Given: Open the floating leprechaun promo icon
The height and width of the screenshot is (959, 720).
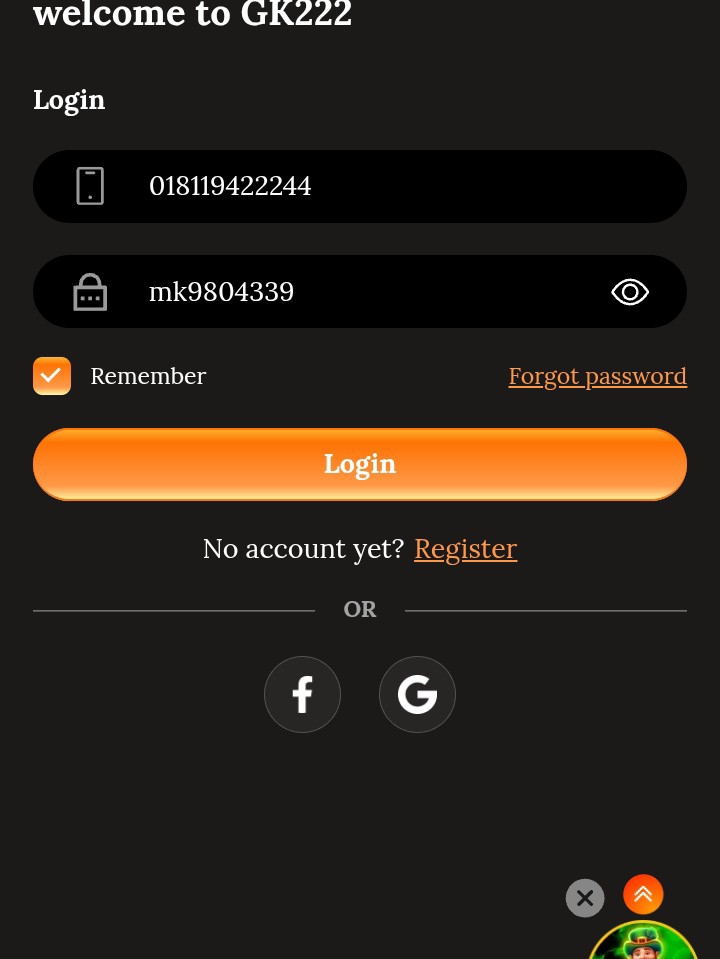Looking at the screenshot, I should pyautogui.click(x=643, y=942).
